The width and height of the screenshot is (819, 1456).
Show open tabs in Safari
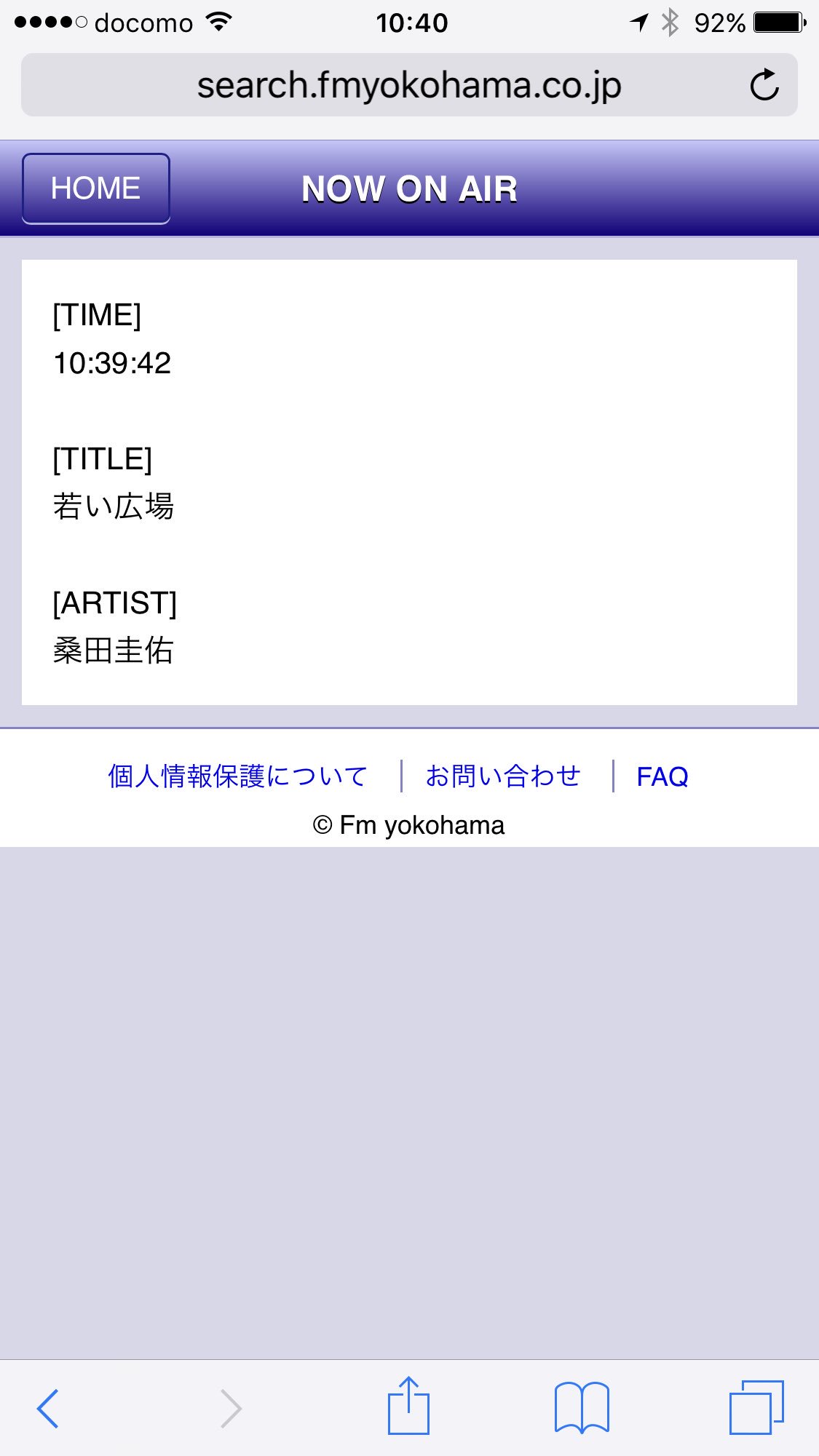point(756,1407)
